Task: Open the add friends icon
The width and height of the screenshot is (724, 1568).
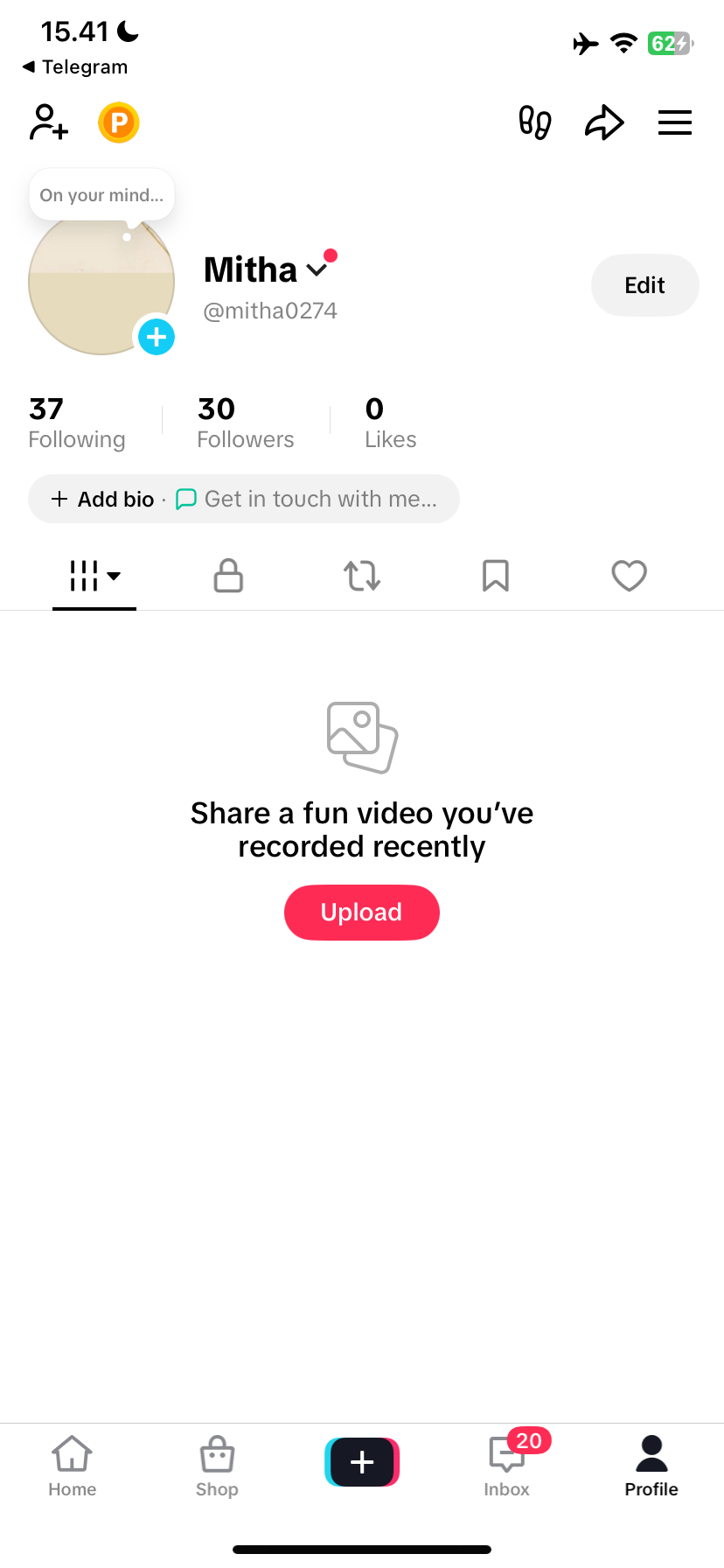Action: click(49, 122)
